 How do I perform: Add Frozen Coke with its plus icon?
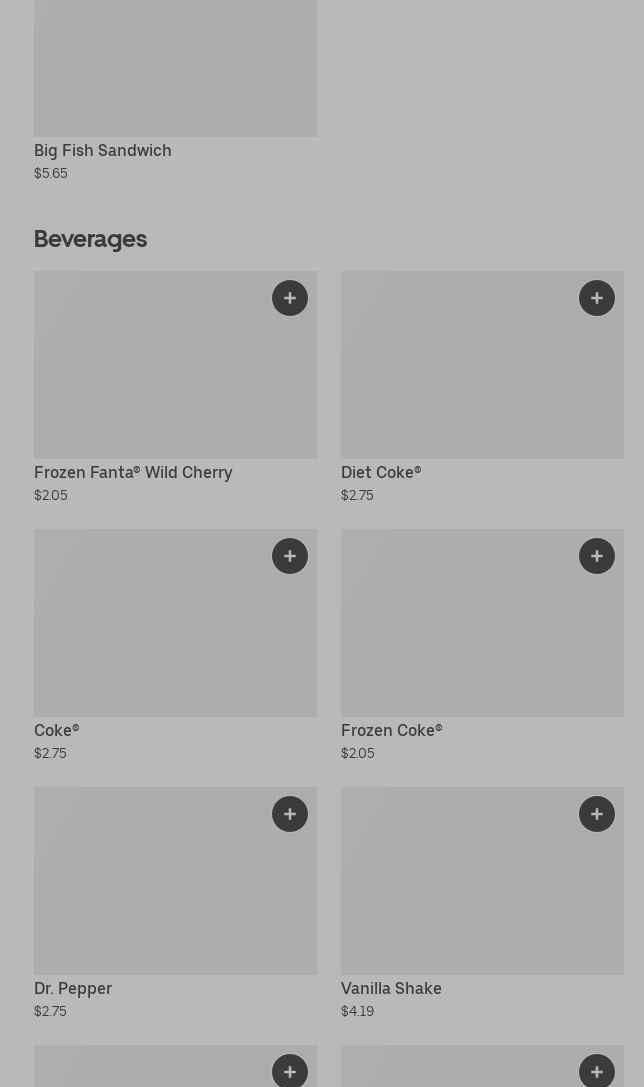597,556
